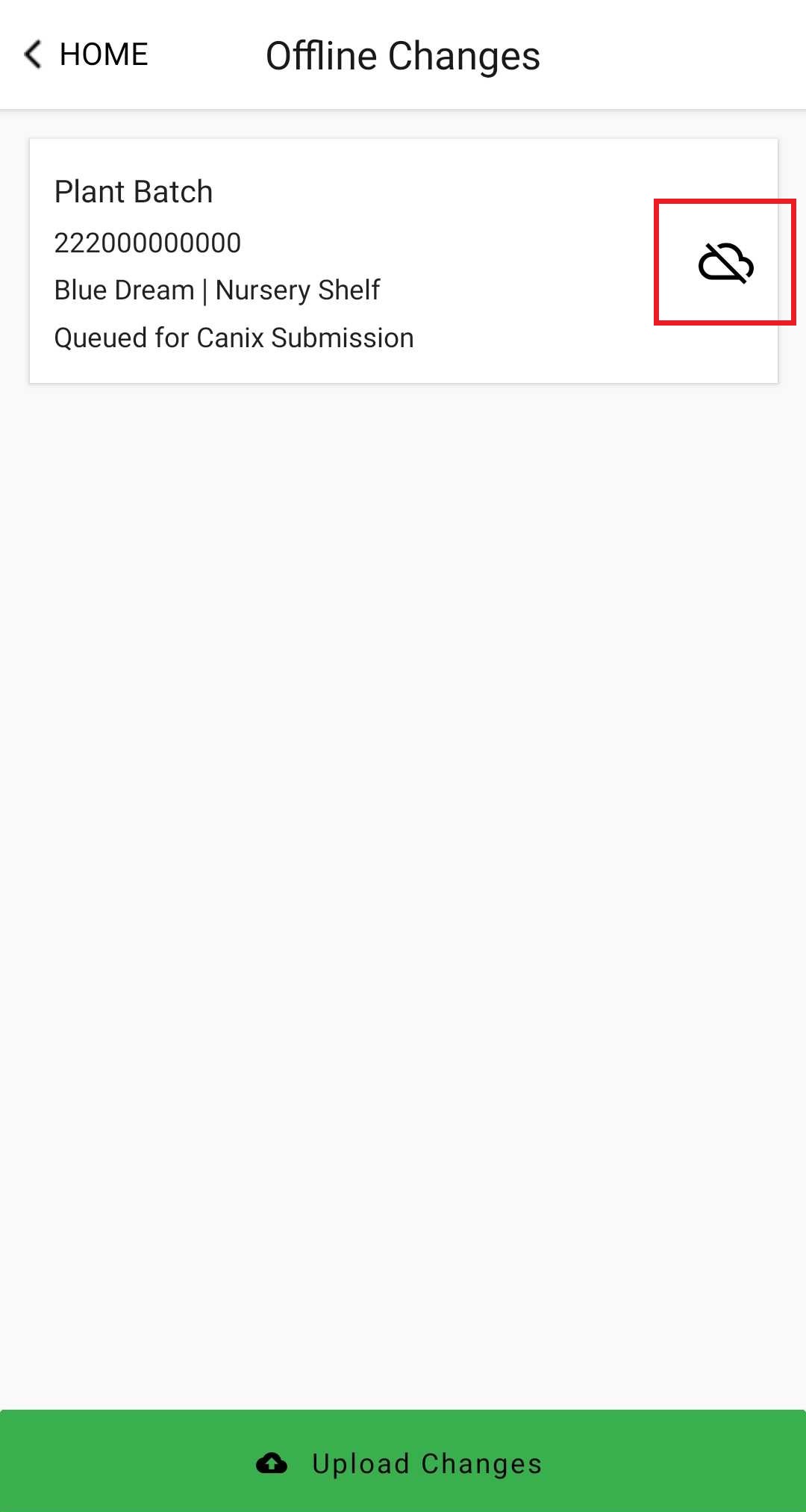Tap the offline cloud icon on Plant Batch
Screen dimensions: 806x1512
click(725, 263)
